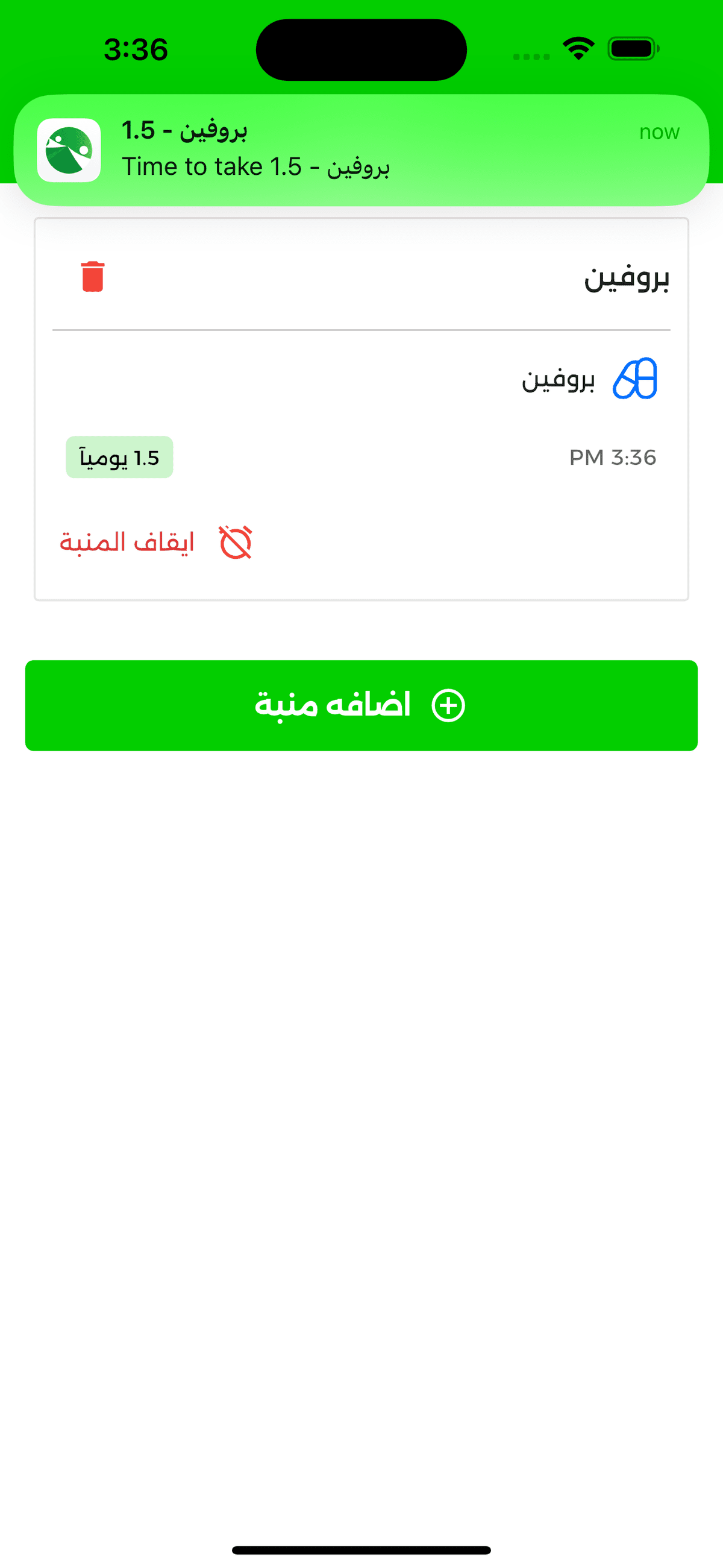Add a new reminder with اضافه منبة

(361, 705)
